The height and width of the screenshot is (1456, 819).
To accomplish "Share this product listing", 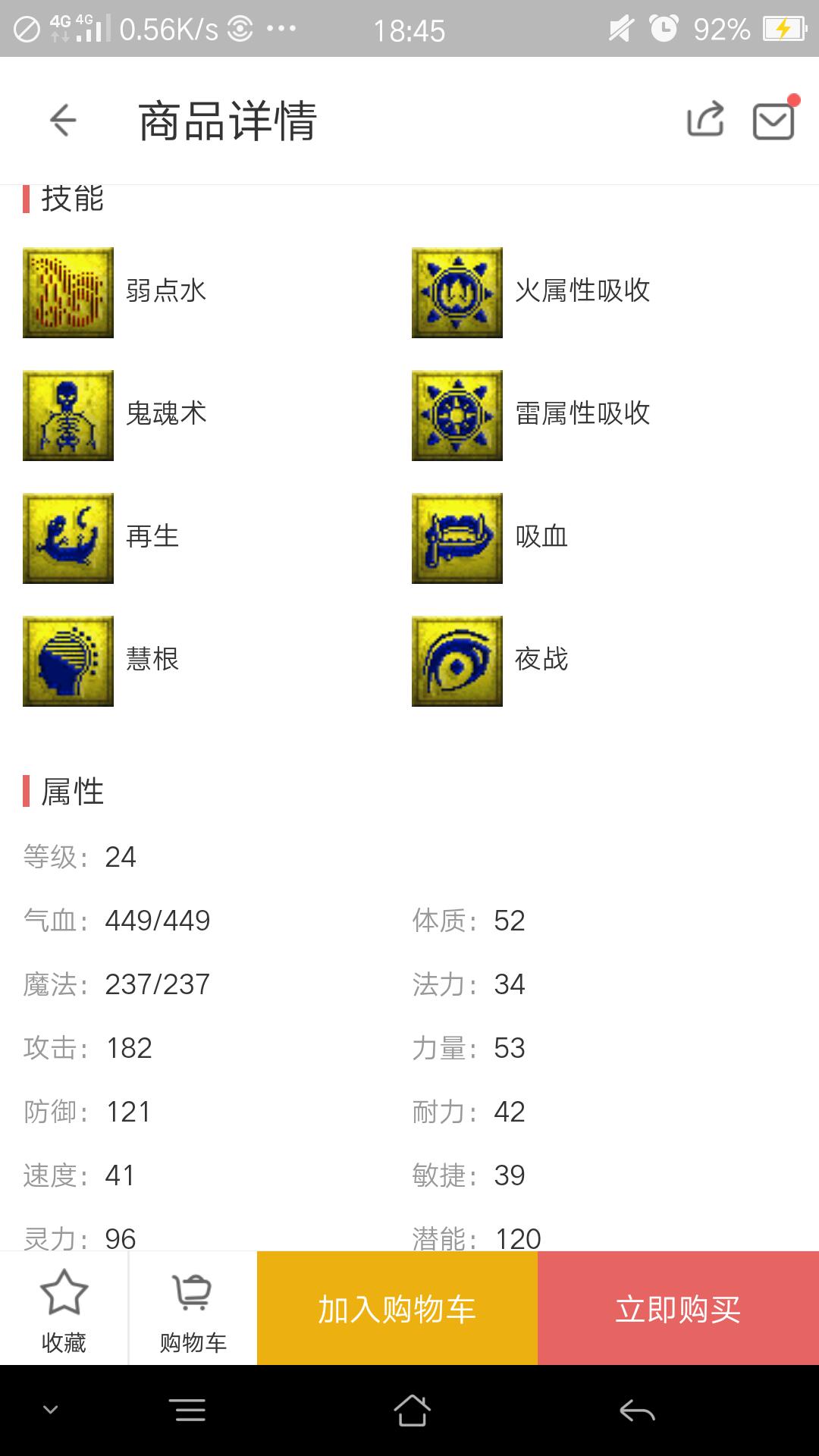I will [x=705, y=120].
